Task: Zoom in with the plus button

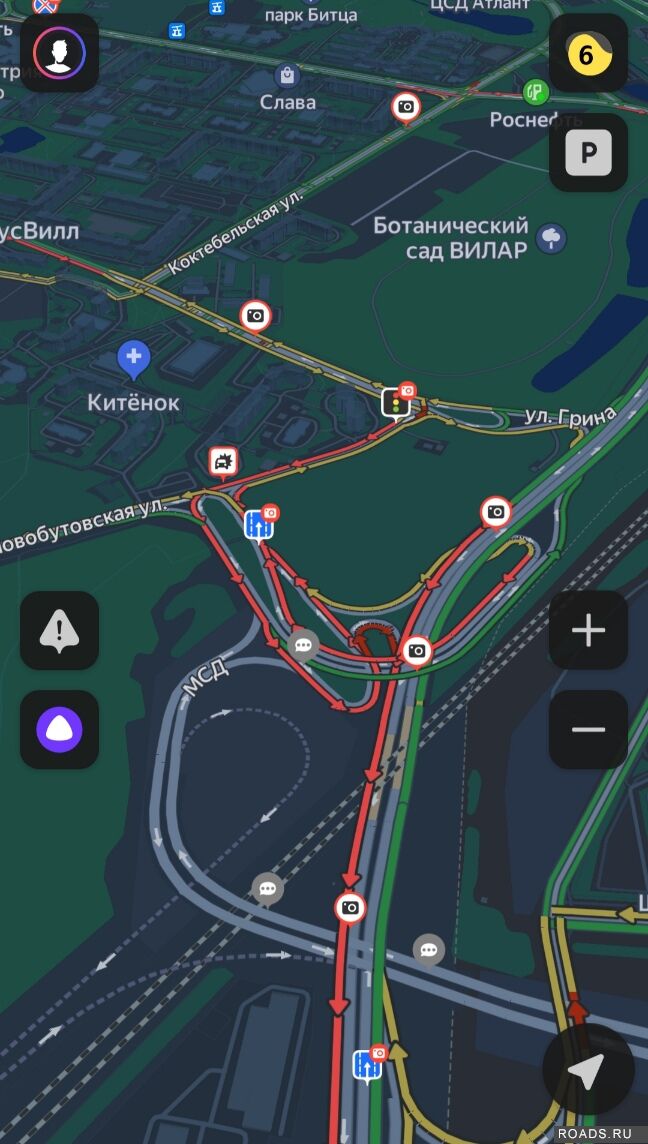Action: click(588, 630)
